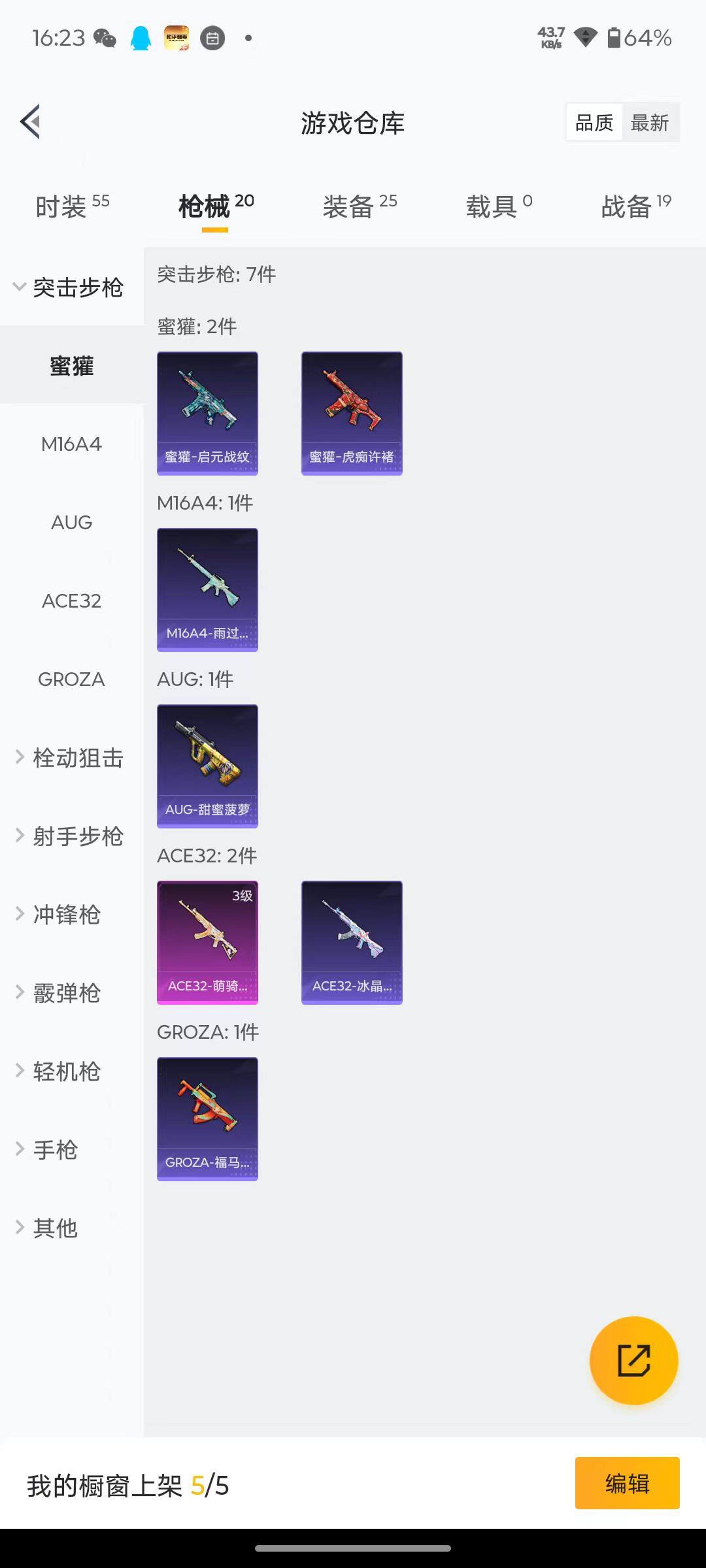Tap the 和平精英 game icon in status bar
The width and height of the screenshot is (706, 1568).
tap(177, 38)
